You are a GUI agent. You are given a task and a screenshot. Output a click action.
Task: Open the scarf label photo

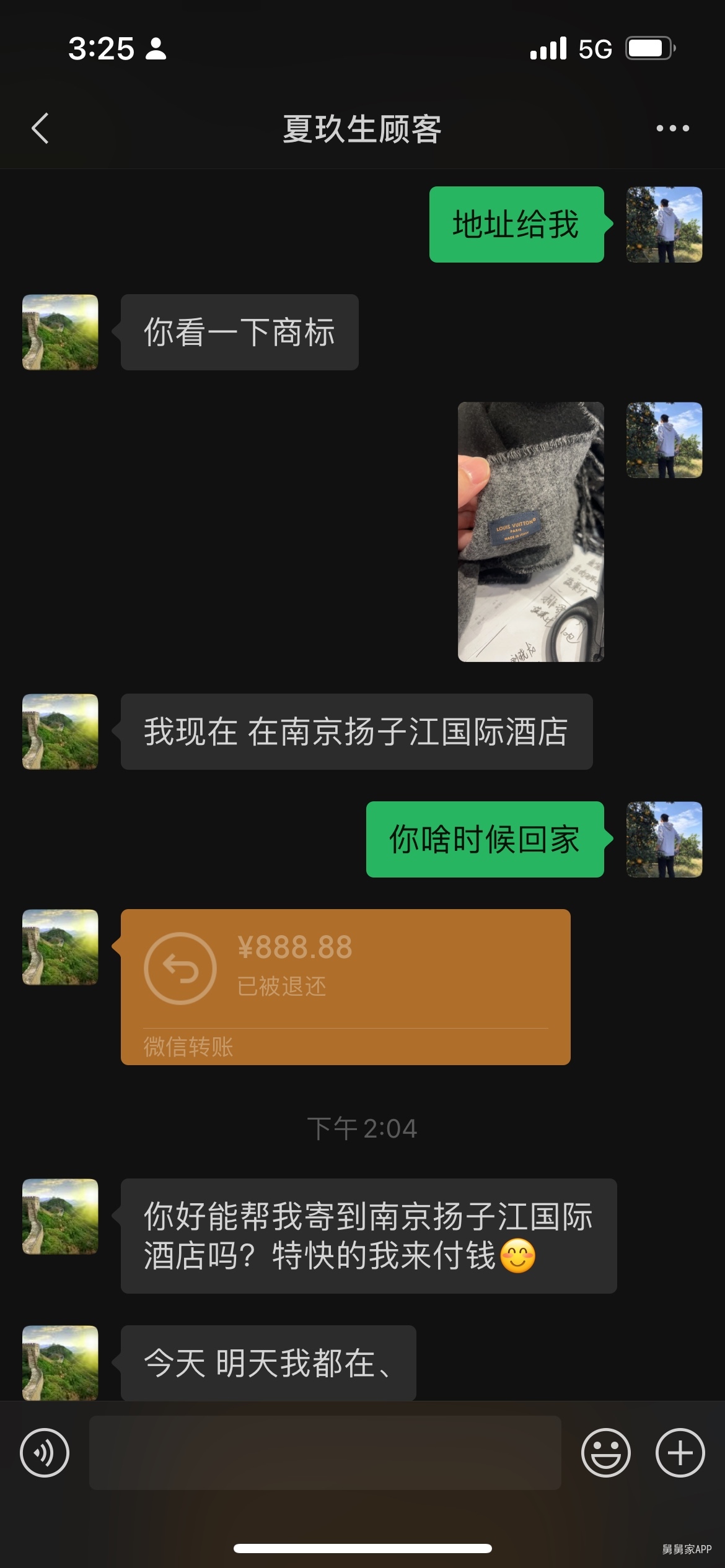coord(530,531)
